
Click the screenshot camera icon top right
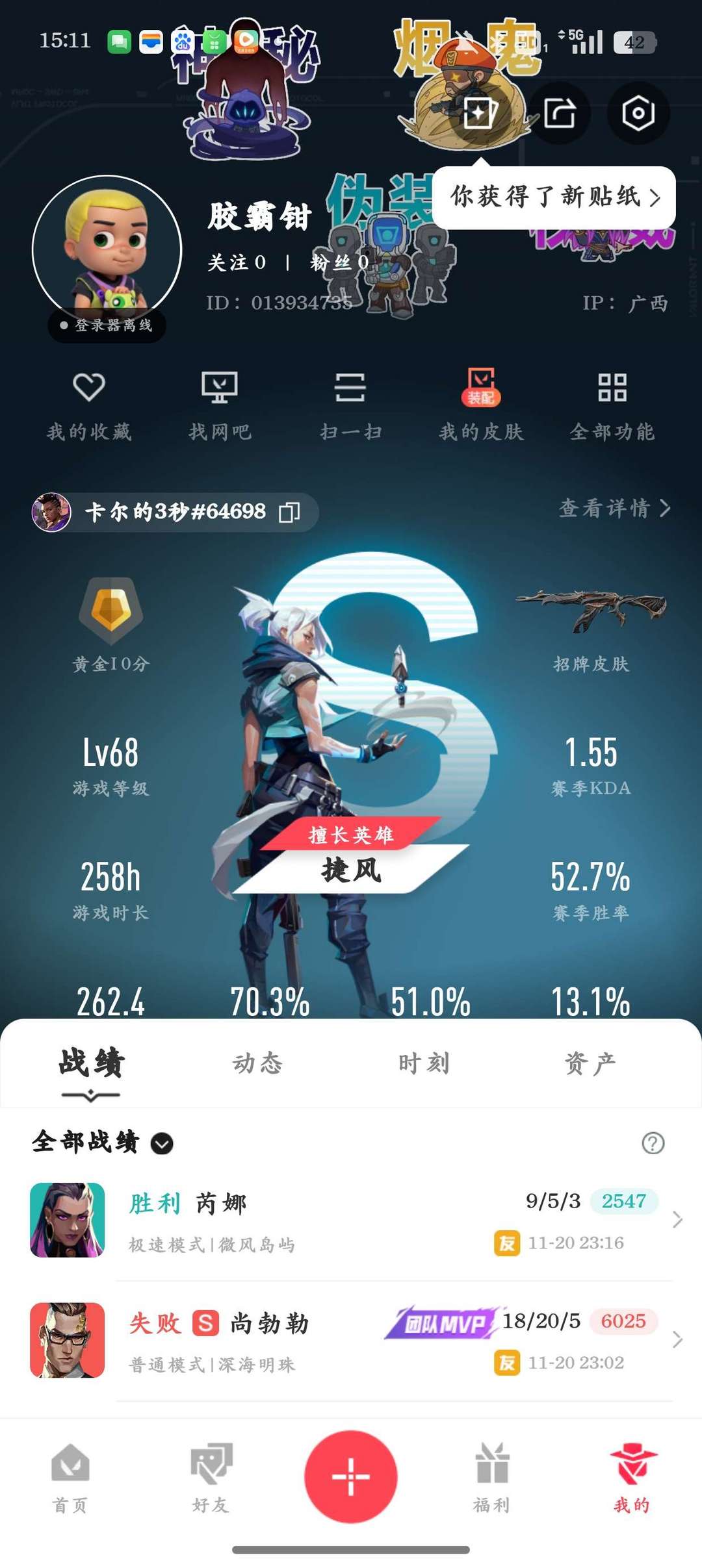point(639,113)
